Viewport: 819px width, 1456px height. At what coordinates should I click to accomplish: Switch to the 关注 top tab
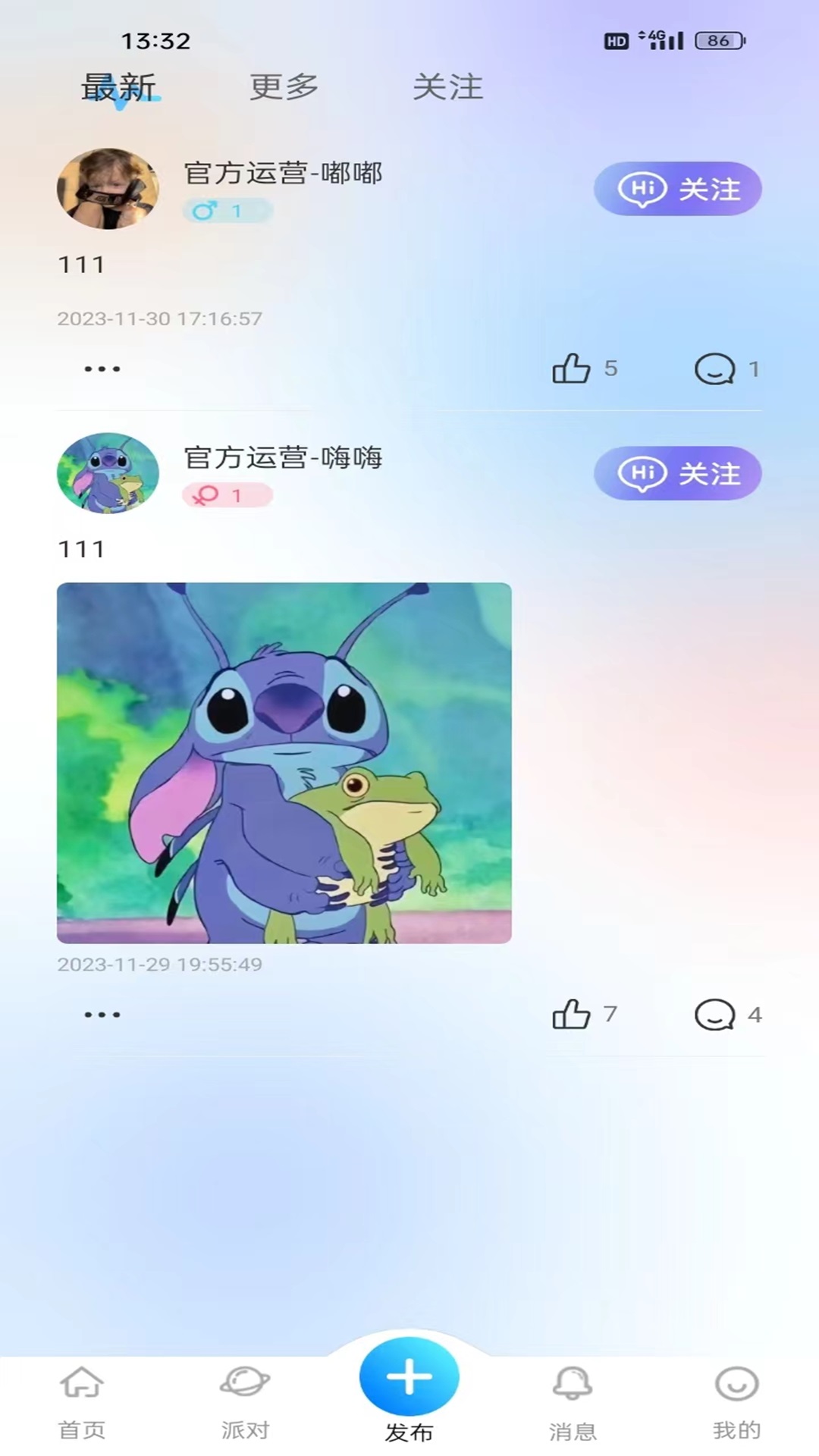[447, 87]
